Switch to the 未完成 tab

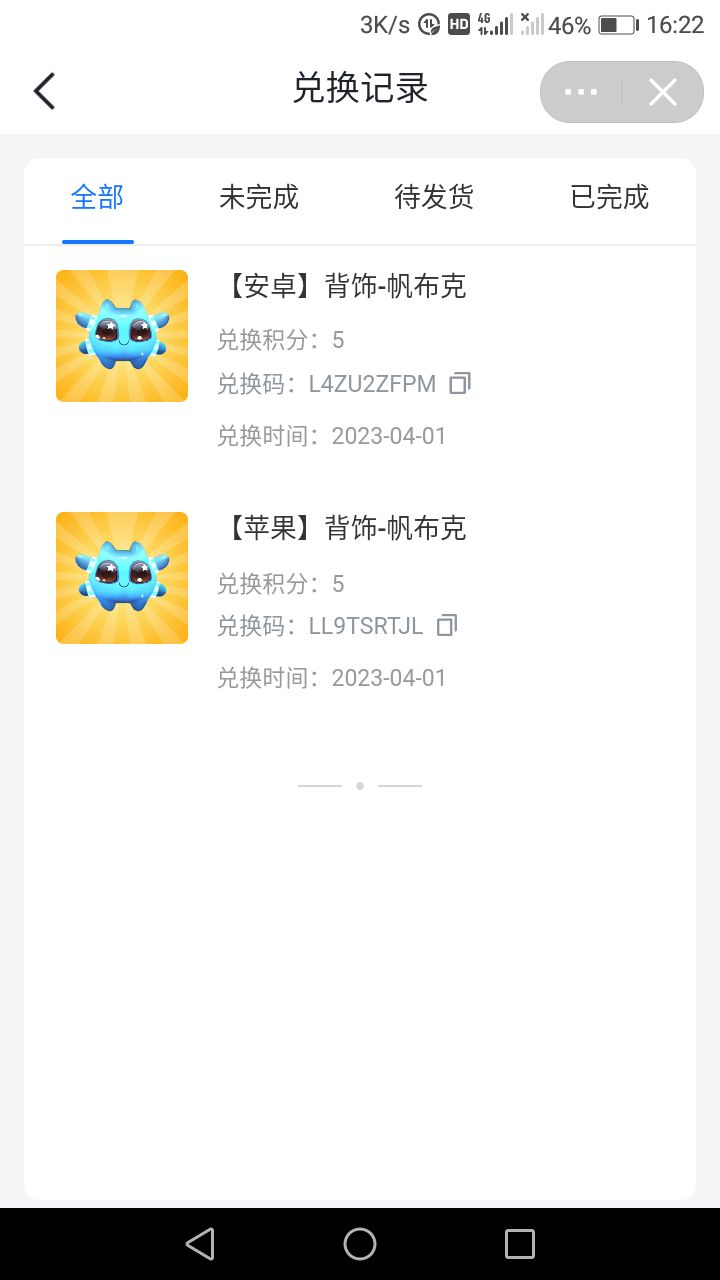pos(259,198)
